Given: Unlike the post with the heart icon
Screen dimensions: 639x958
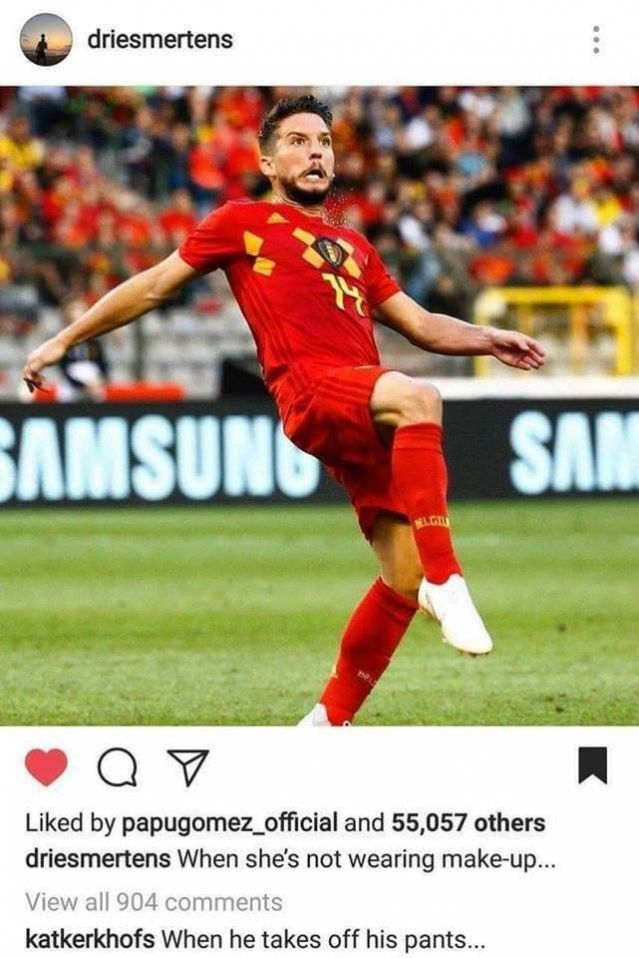Looking at the screenshot, I should [x=46, y=767].
